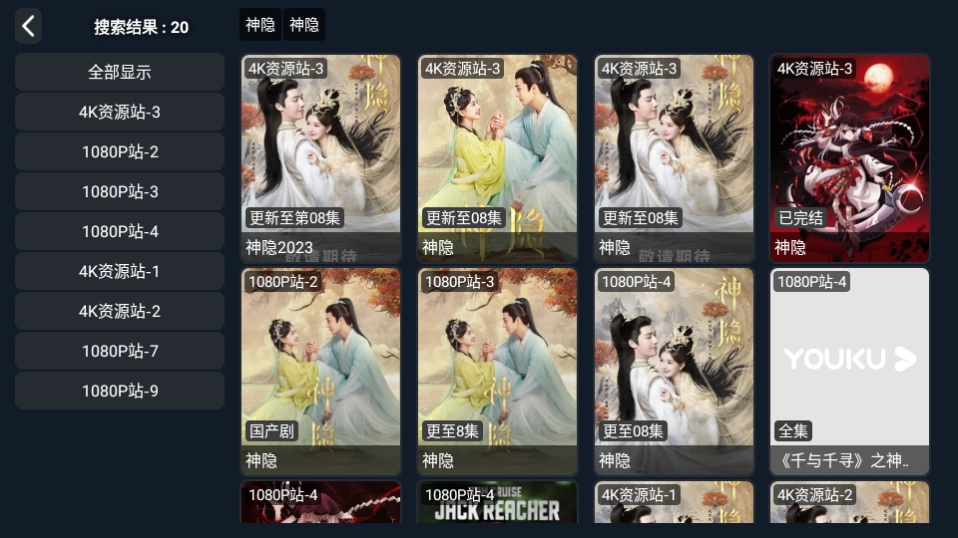Open the 神隐2023 result card
The height and width of the screenshot is (538, 958).
click(x=321, y=158)
